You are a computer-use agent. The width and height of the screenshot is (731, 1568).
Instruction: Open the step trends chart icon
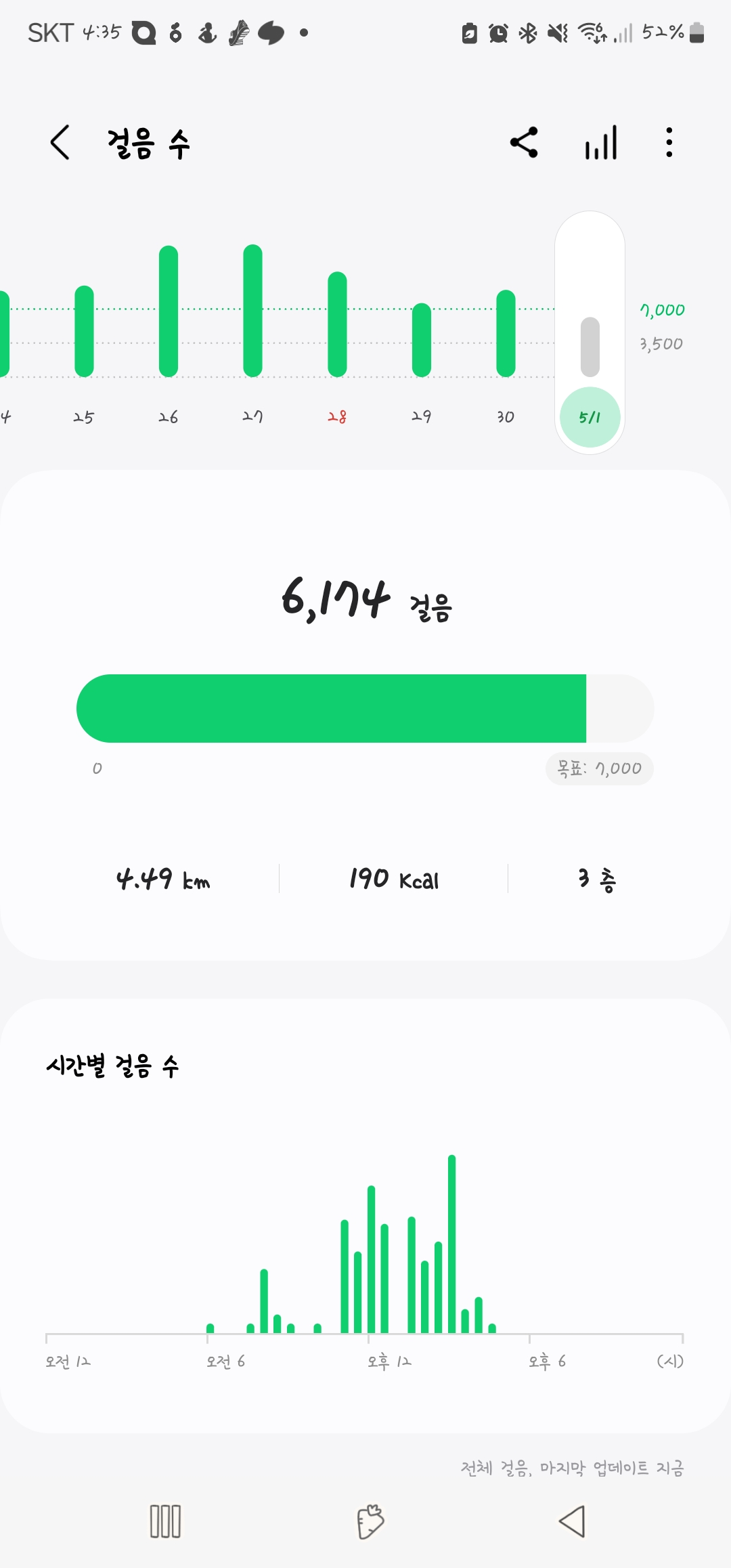(x=601, y=143)
